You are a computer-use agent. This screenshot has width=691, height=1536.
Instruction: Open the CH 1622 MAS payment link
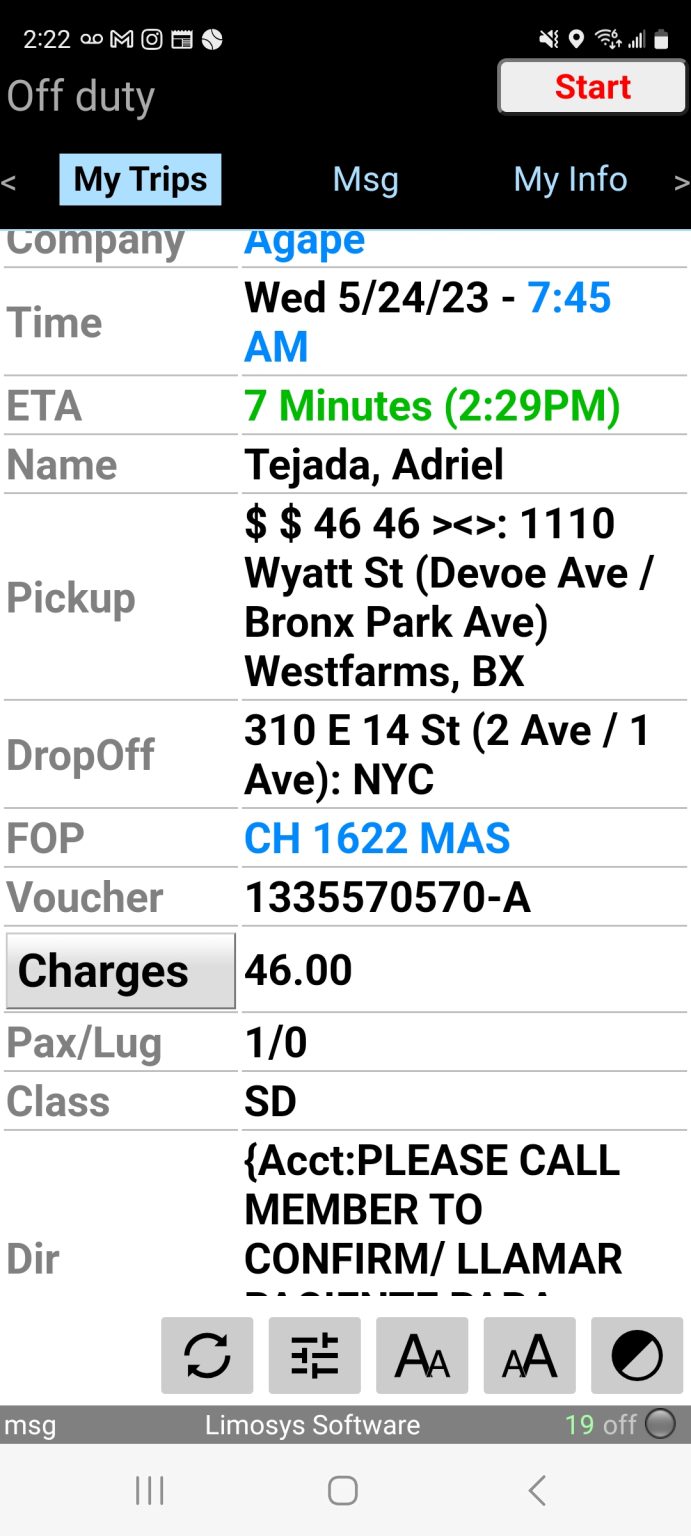(x=377, y=838)
